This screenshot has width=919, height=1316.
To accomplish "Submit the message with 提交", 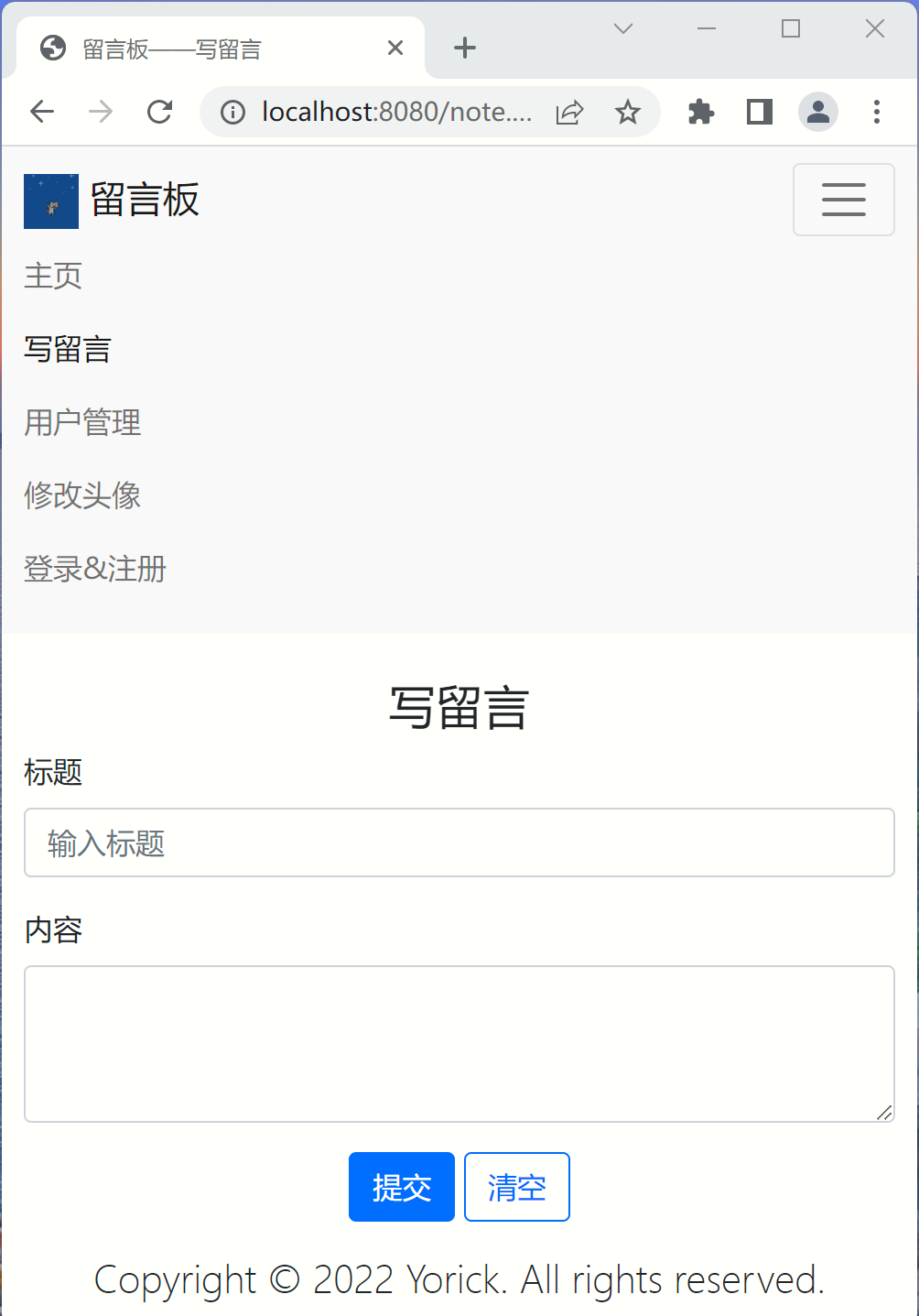I will click(401, 1187).
